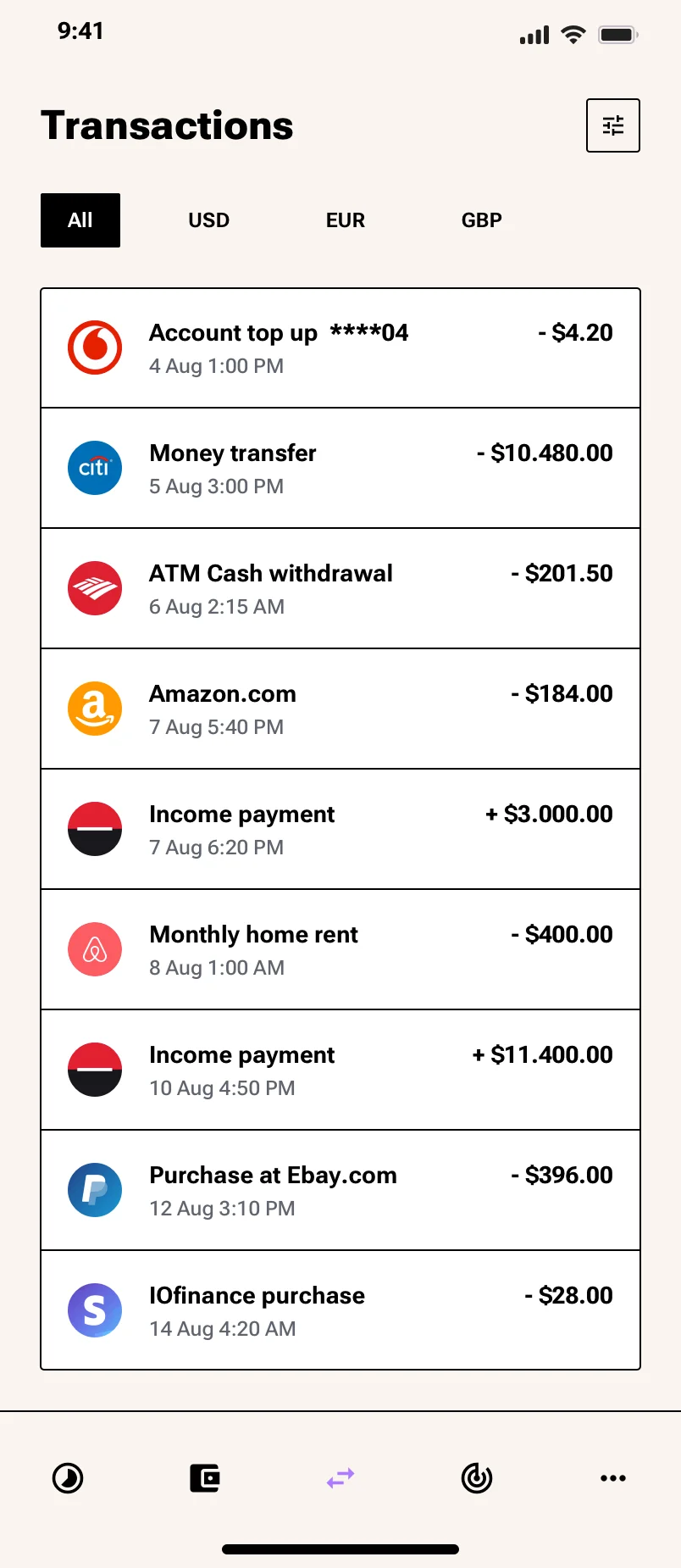Open the More options ellipsis in bottom bar

pyautogui.click(x=612, y=1477)
